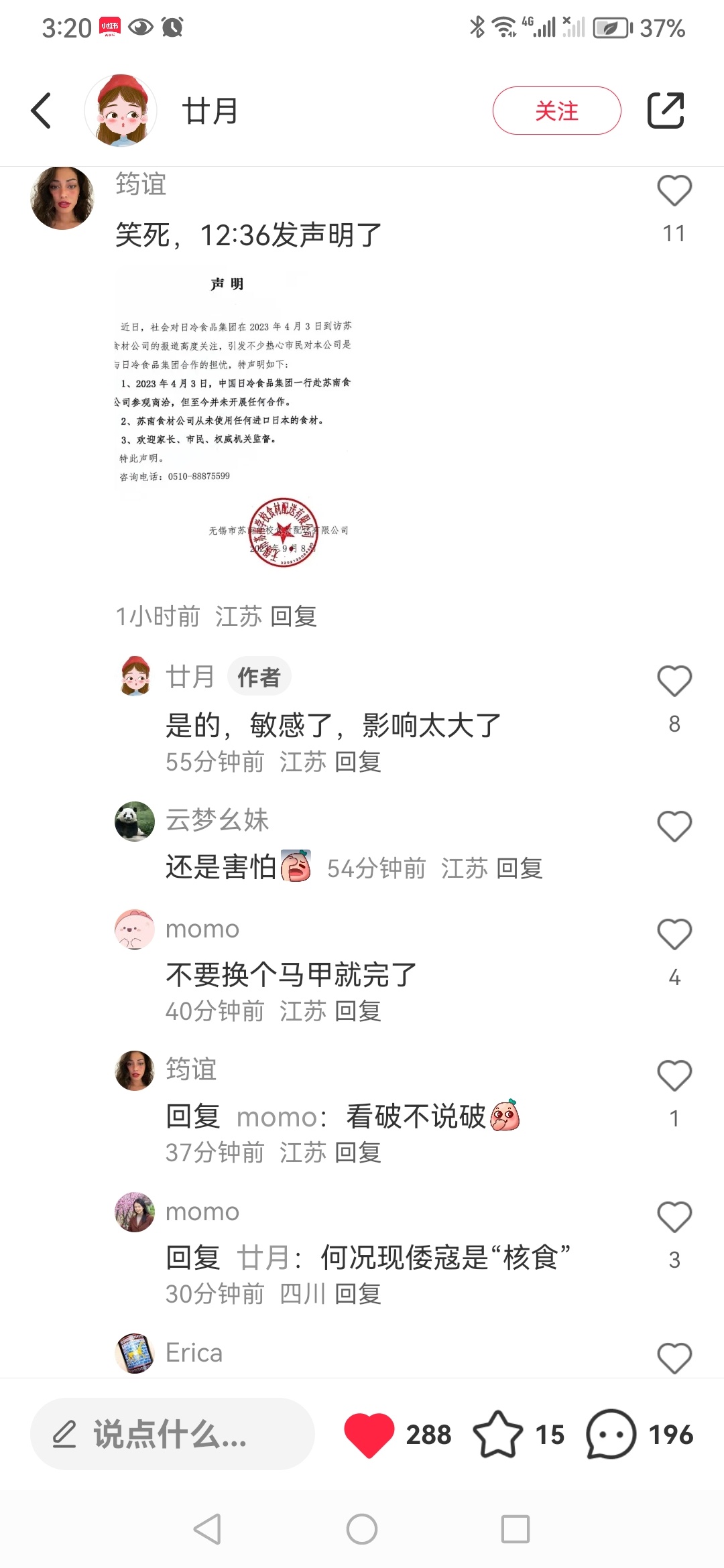
Task: Reply to 云梦幺妹's comment
Action: (x=520, y=868)
